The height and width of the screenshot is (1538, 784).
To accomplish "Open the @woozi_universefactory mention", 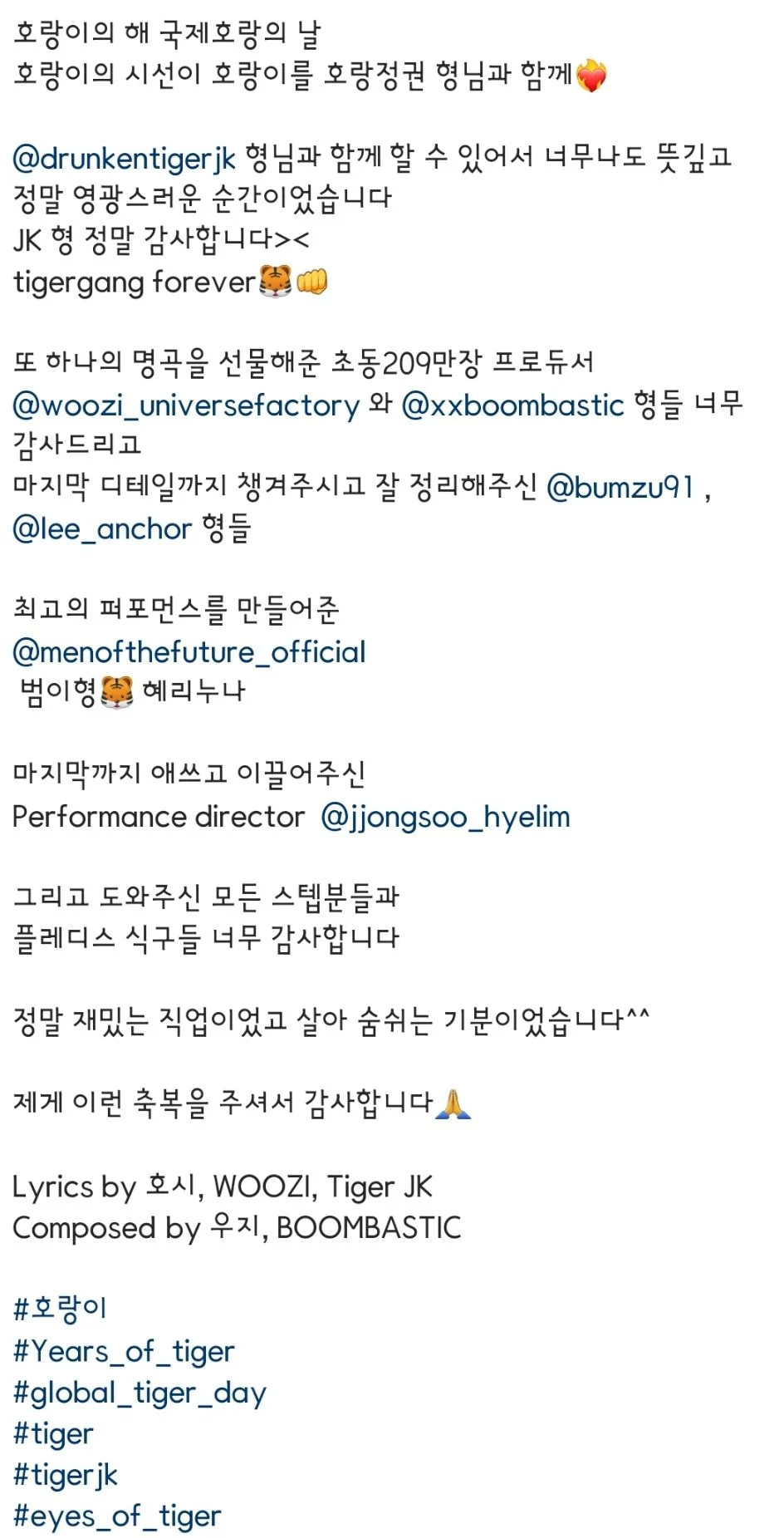I will tap(186, 405).
